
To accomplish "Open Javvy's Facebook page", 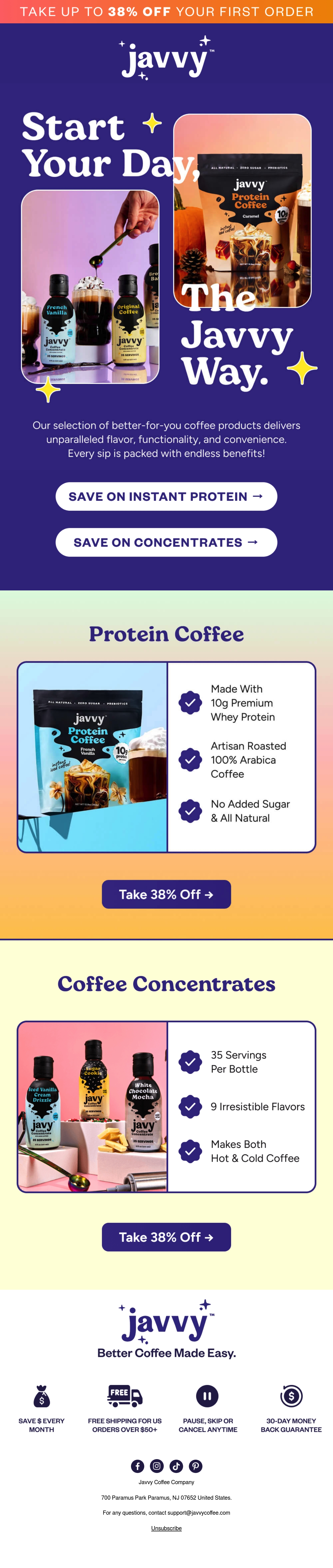I will 138,1466.
